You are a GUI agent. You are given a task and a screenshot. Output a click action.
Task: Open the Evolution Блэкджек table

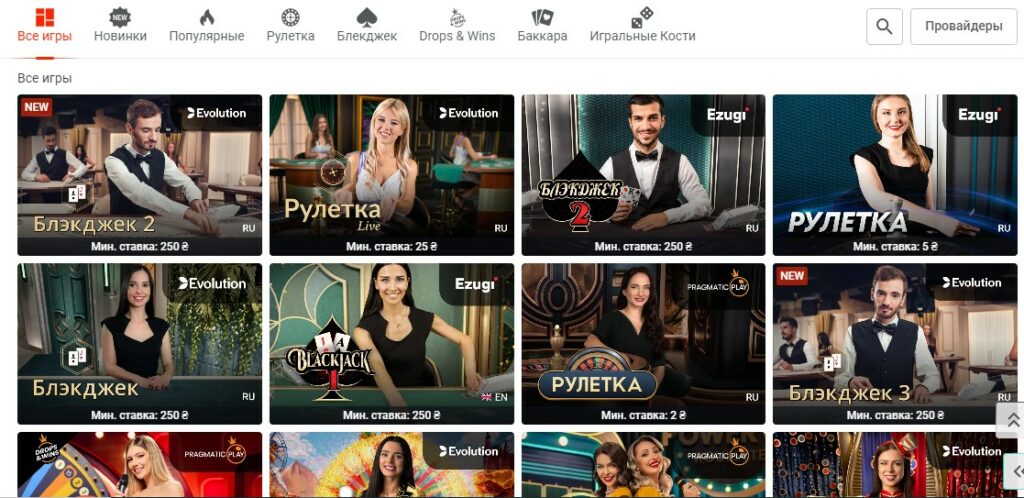140,343
